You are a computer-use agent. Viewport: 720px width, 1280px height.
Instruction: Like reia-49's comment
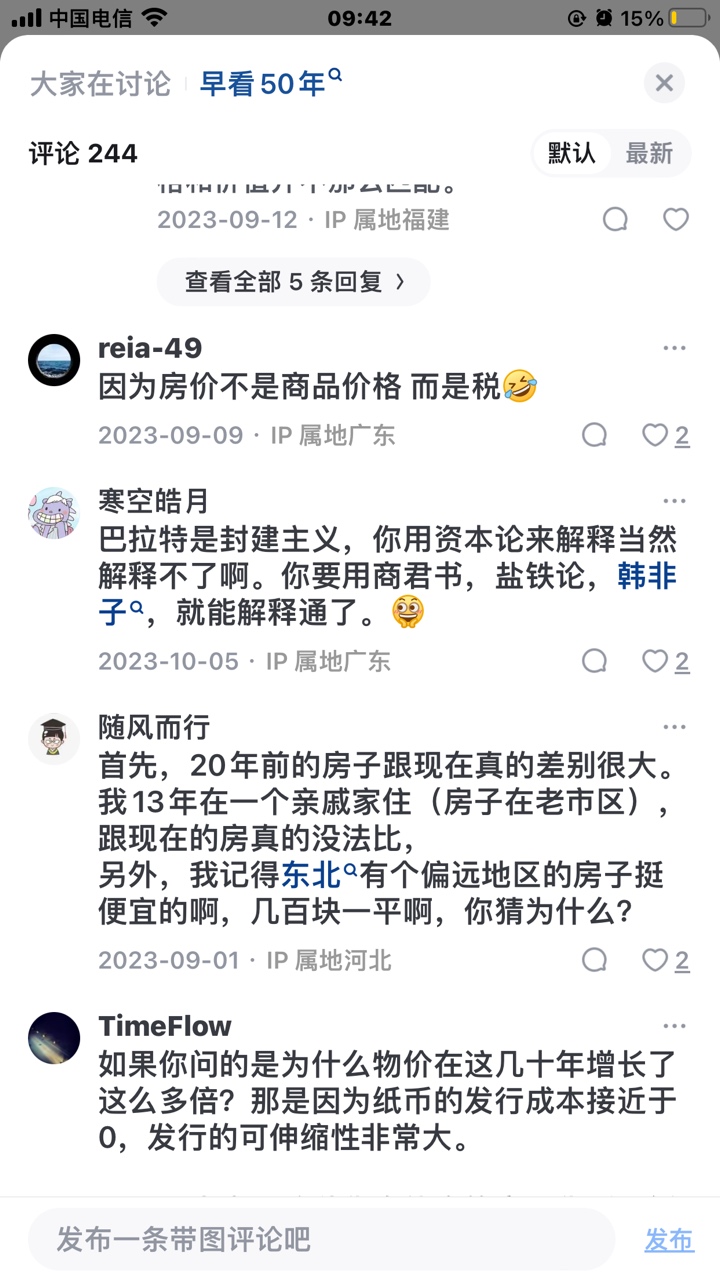(x=656, y=435)
